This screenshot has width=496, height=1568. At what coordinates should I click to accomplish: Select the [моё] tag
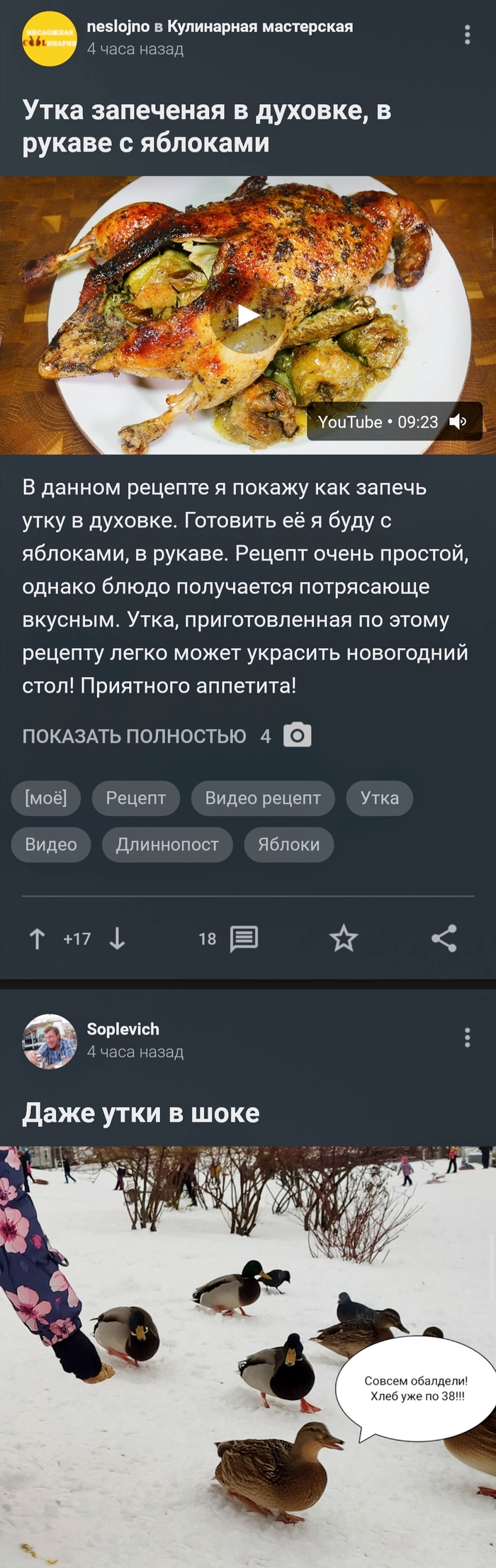tap(46, 798)
